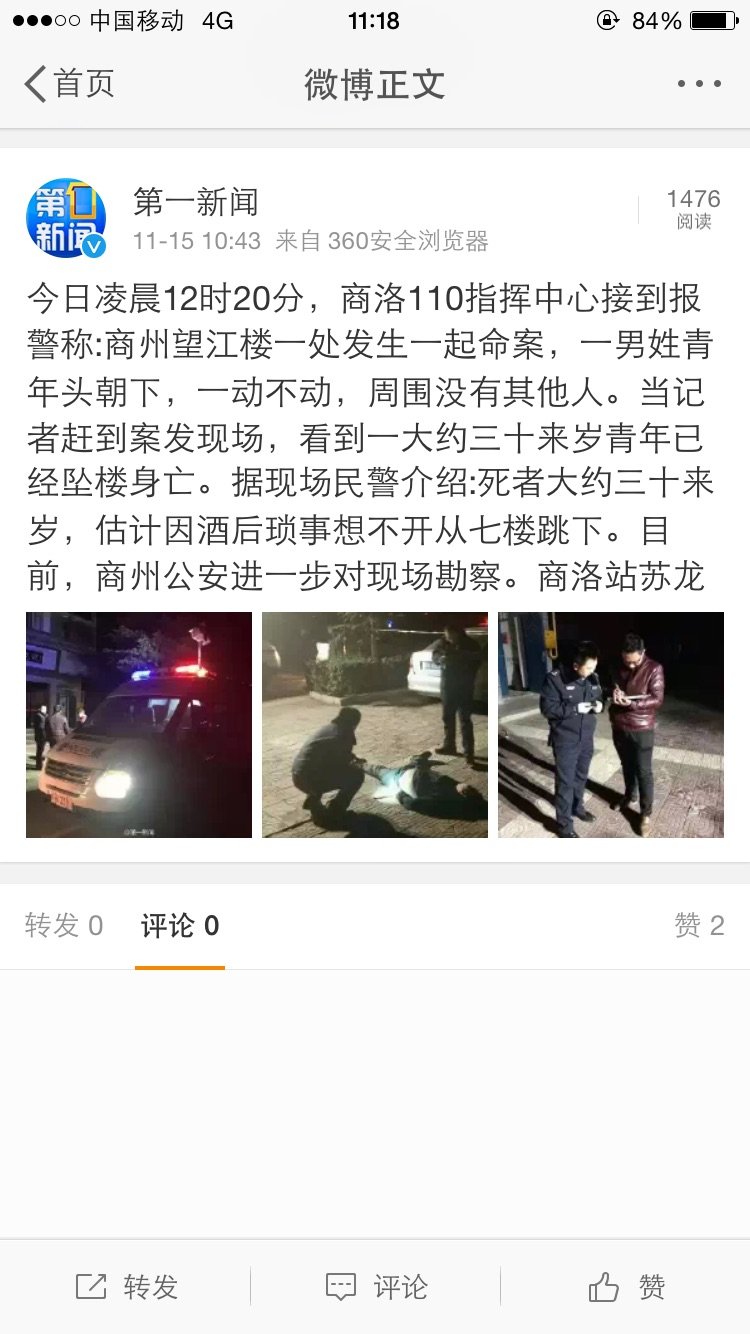Image resolution: width=750 pixels, height=1334 pixels.
Task: Write a comment via bottom 评论
Action: click(376, 1287)
